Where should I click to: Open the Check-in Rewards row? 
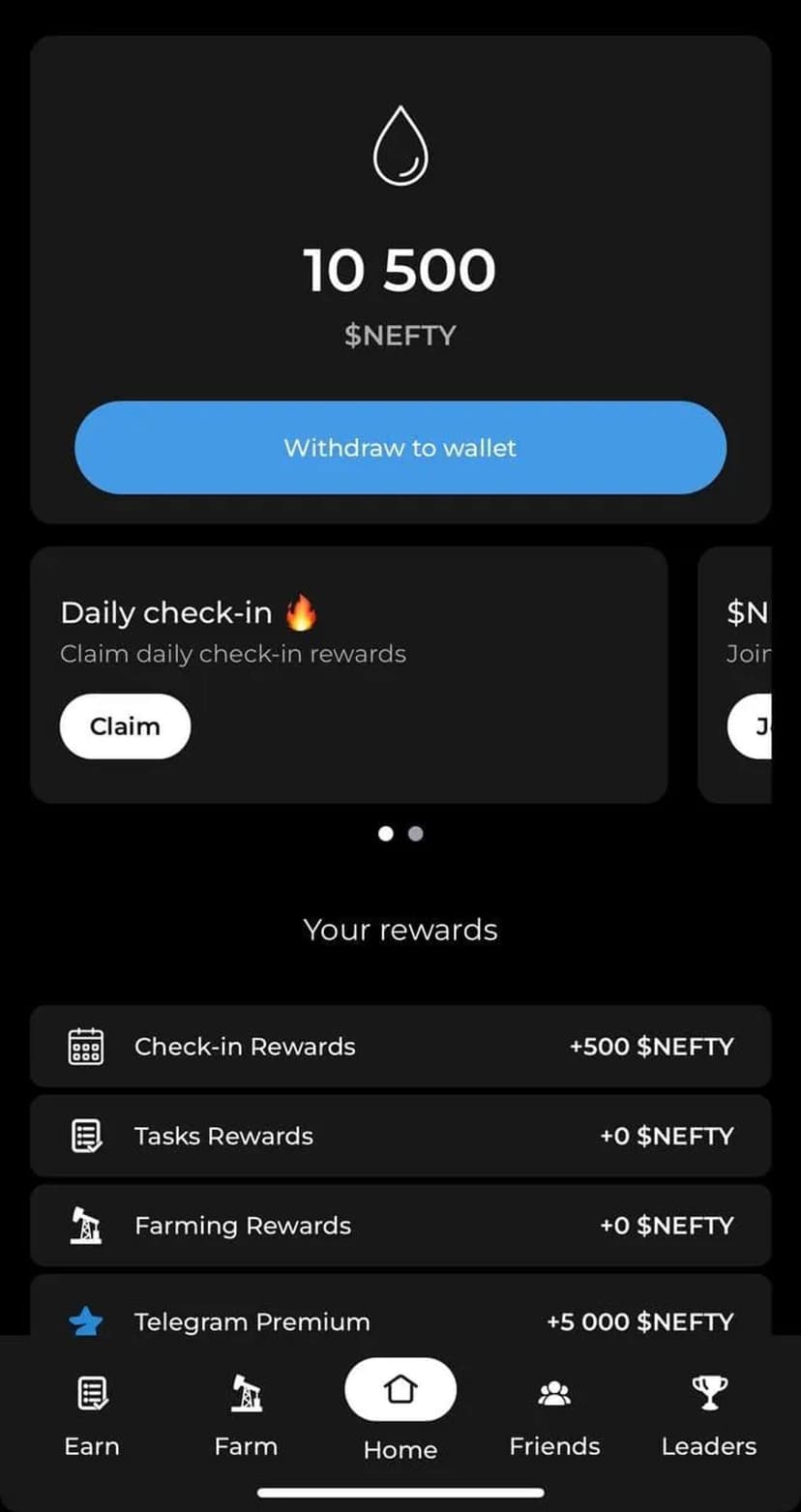coord(400,1047)
